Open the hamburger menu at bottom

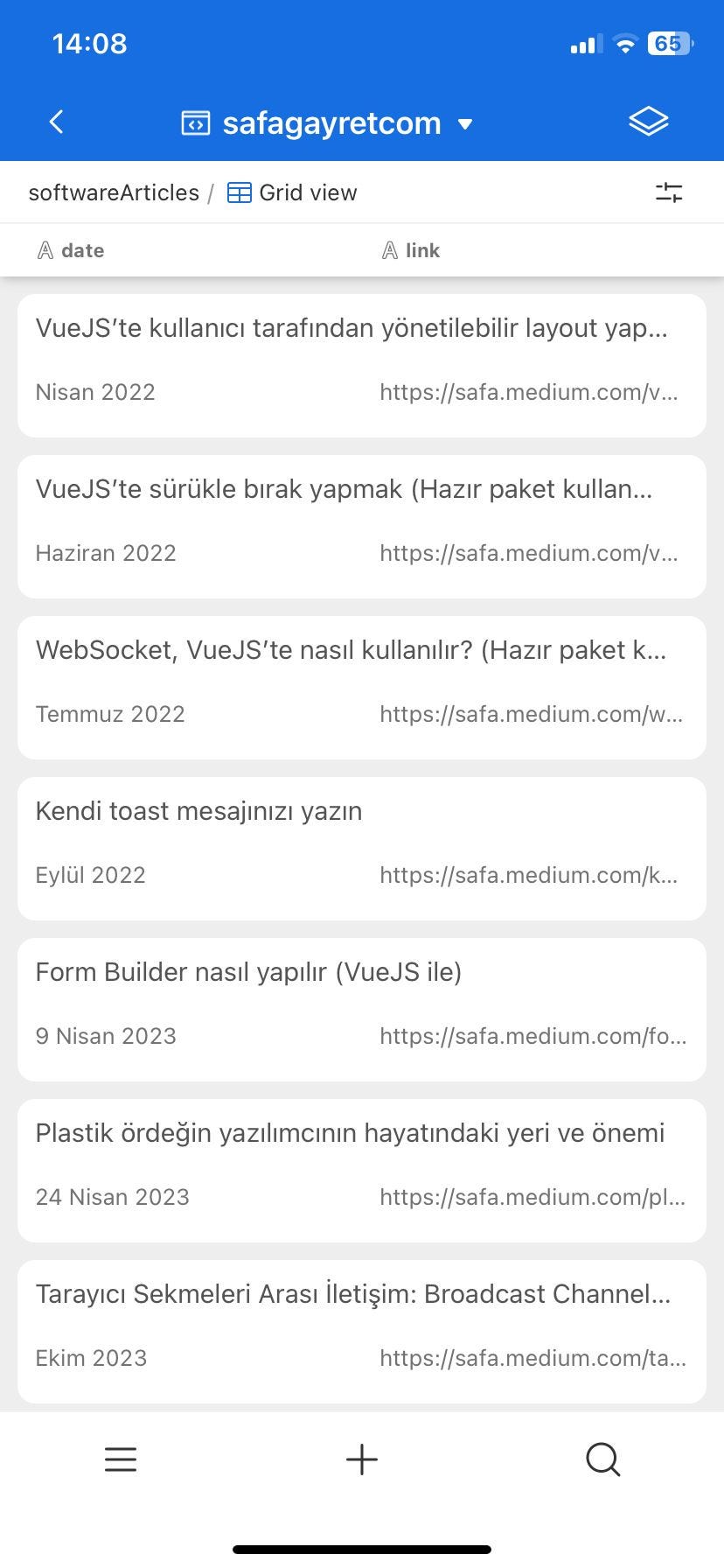(121, 1459)
